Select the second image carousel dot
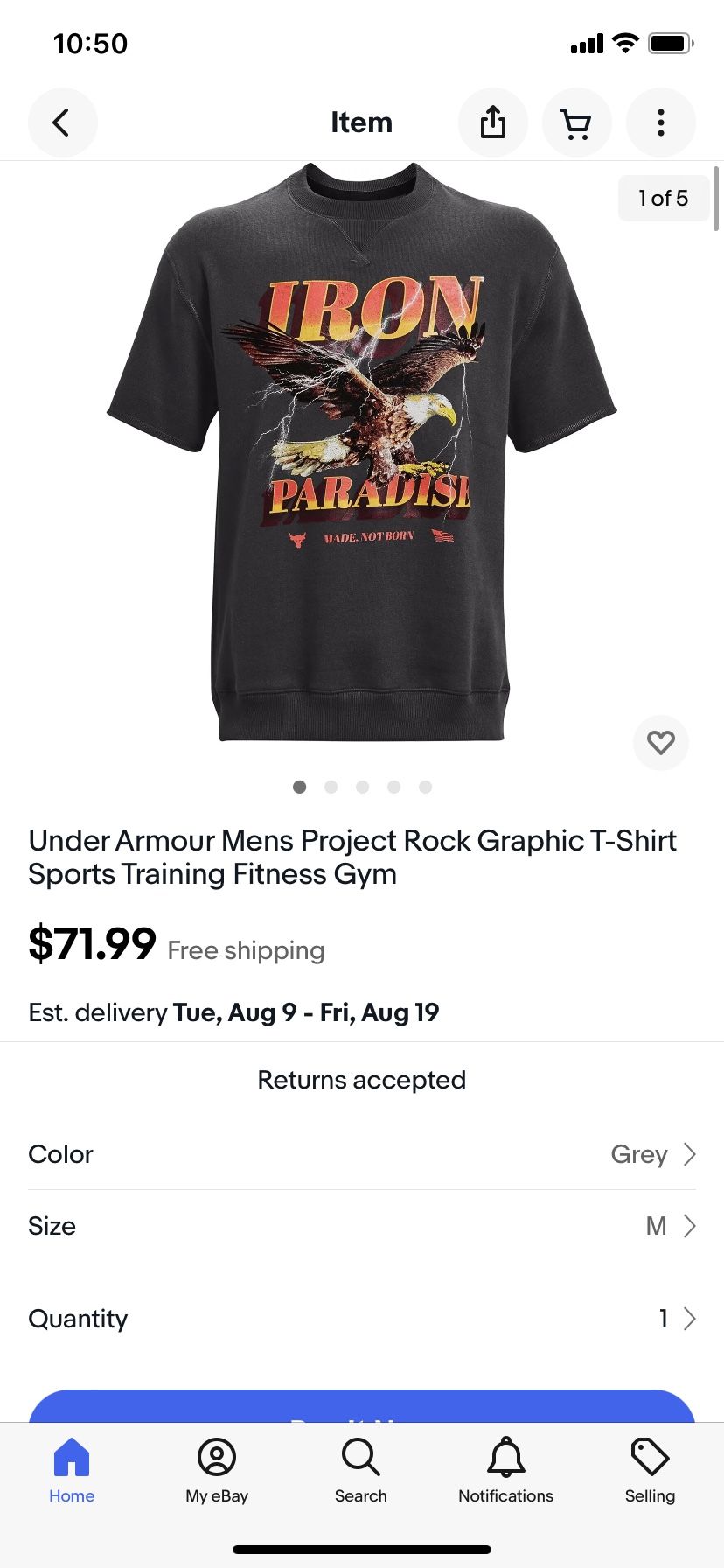 point(331,787)
